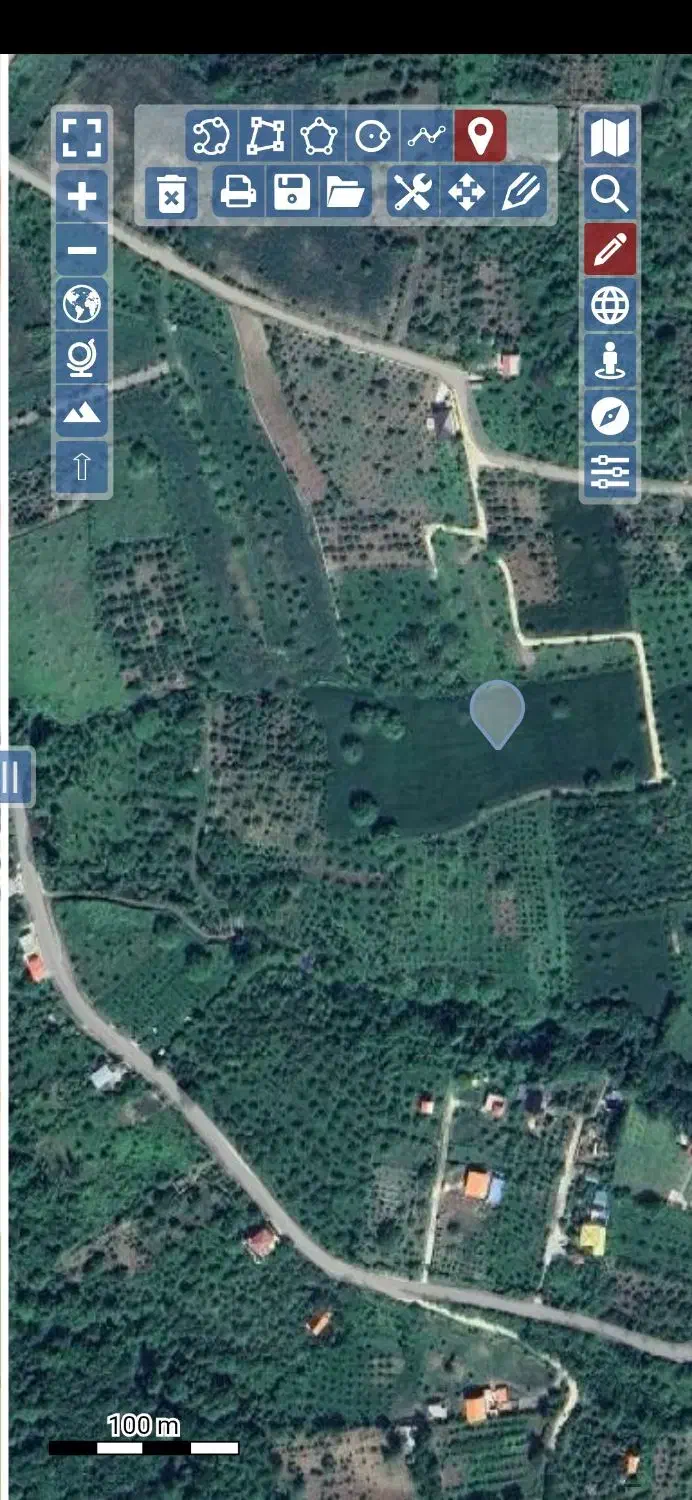
Task: Open the map search magnifier
Action: tap(610, 193)
